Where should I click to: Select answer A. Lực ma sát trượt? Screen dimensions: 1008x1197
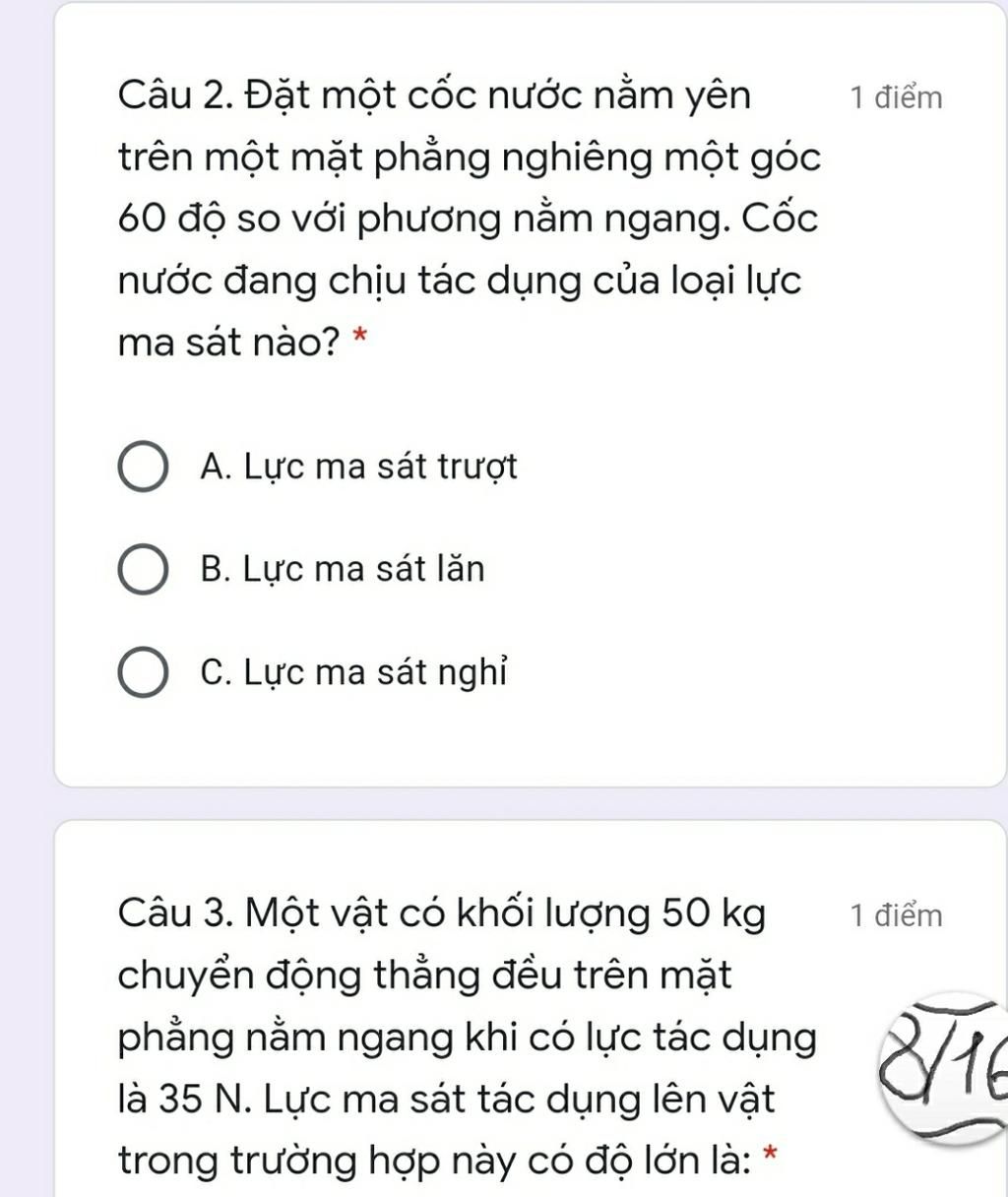[143, 468]
